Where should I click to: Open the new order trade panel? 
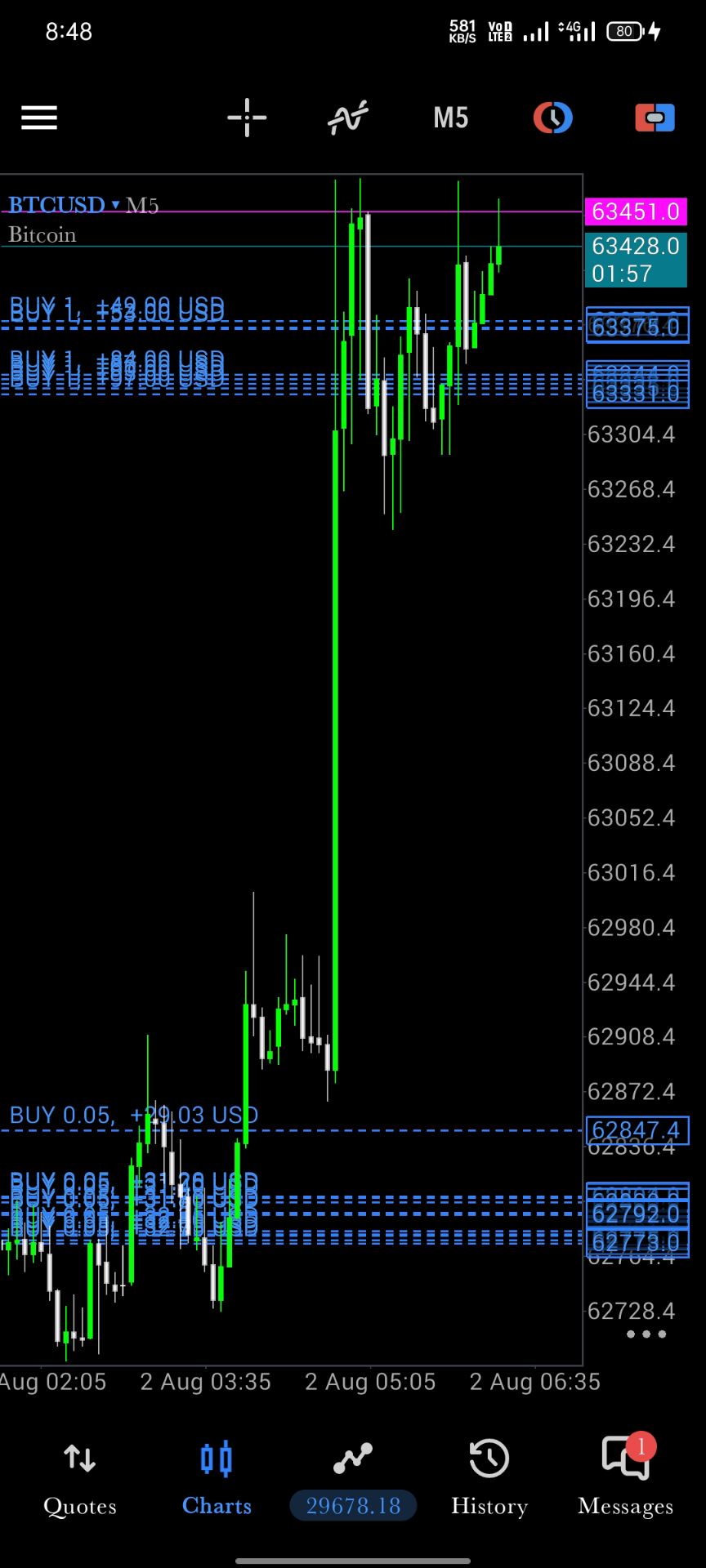pos(655,118)
